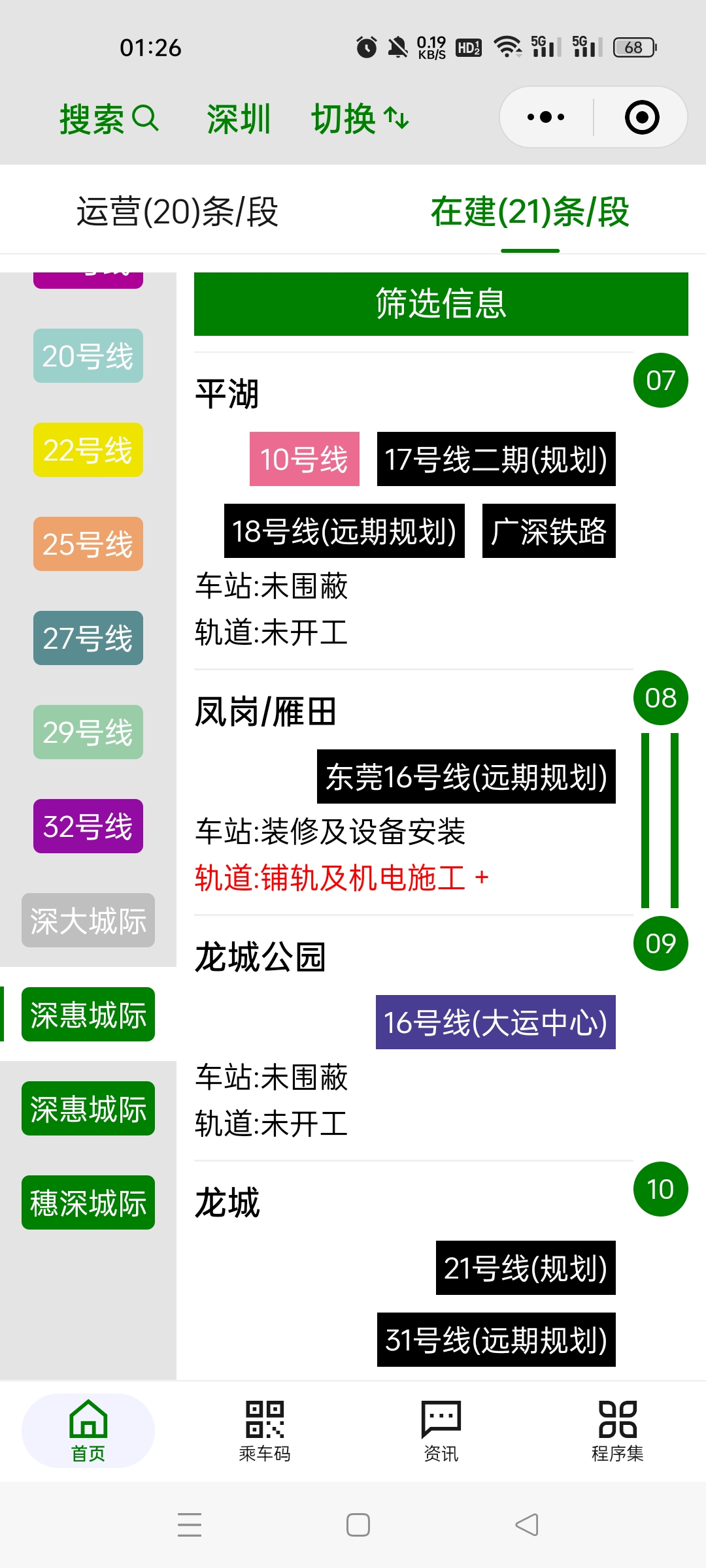Toggle the 穗深城际 line filter

point(88,1201)
